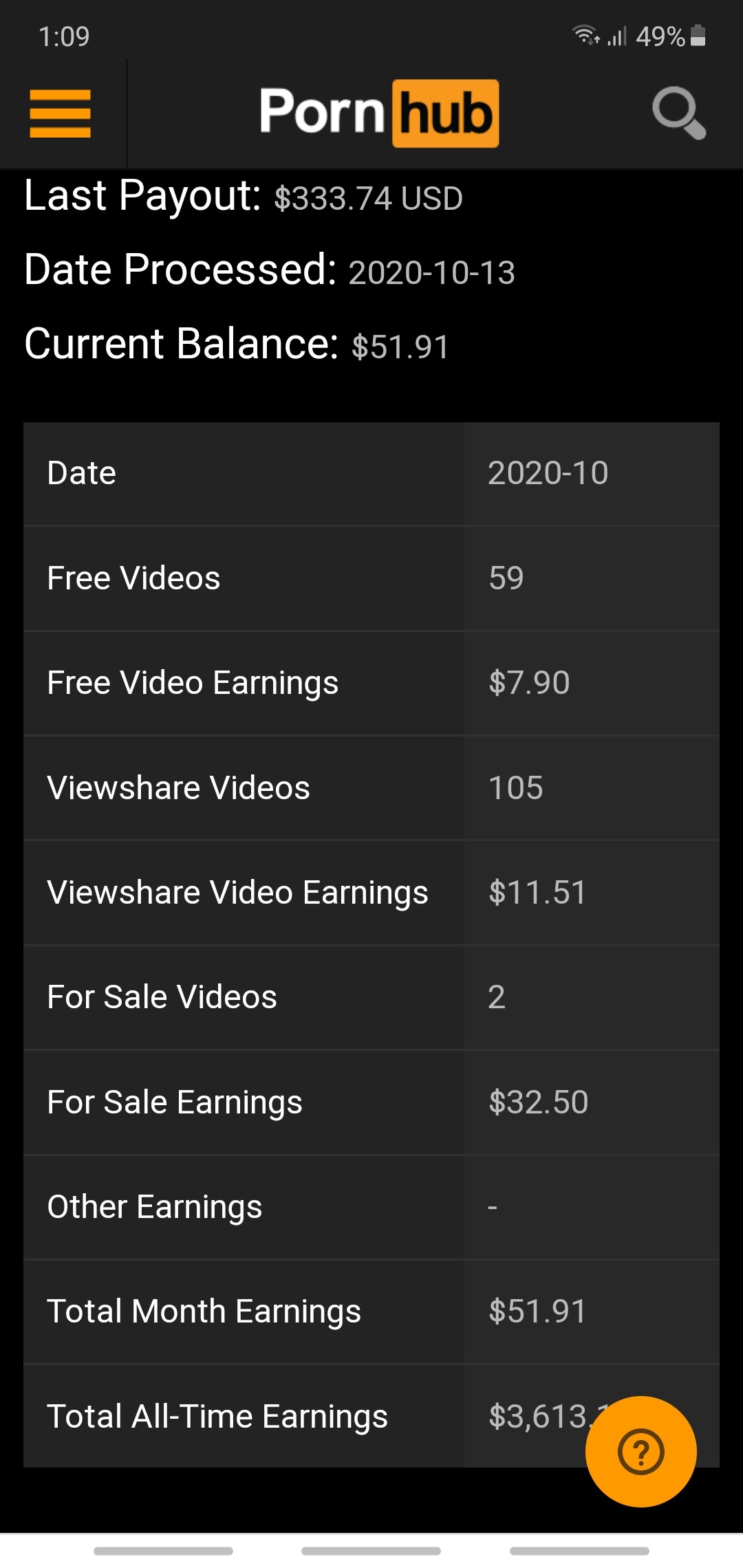Open the hamburger navigation menu
The height and width of the screenshot is (1568, 743).
[x=60, y=113]
